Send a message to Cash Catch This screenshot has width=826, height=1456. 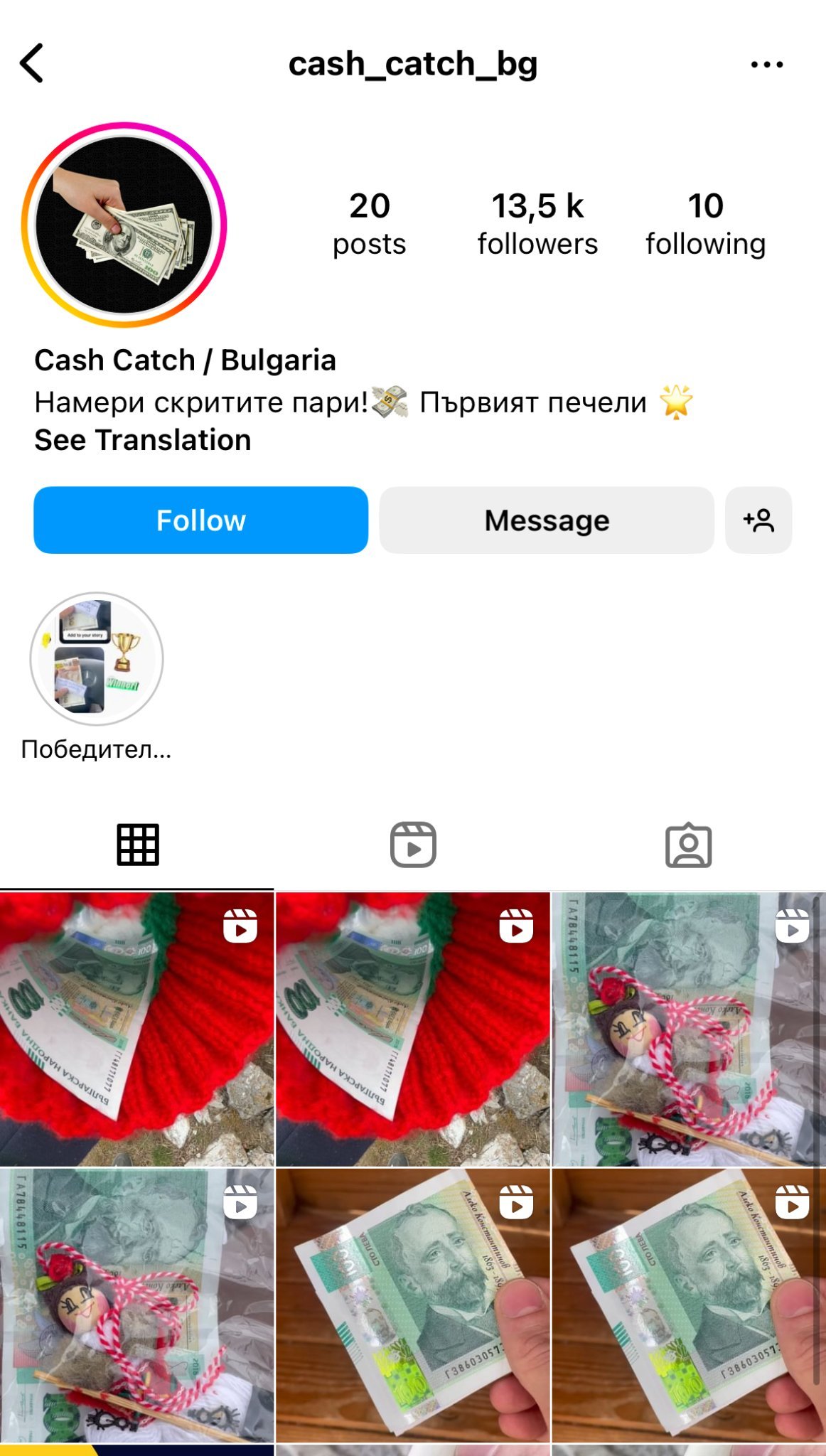(x=546, y=520)
